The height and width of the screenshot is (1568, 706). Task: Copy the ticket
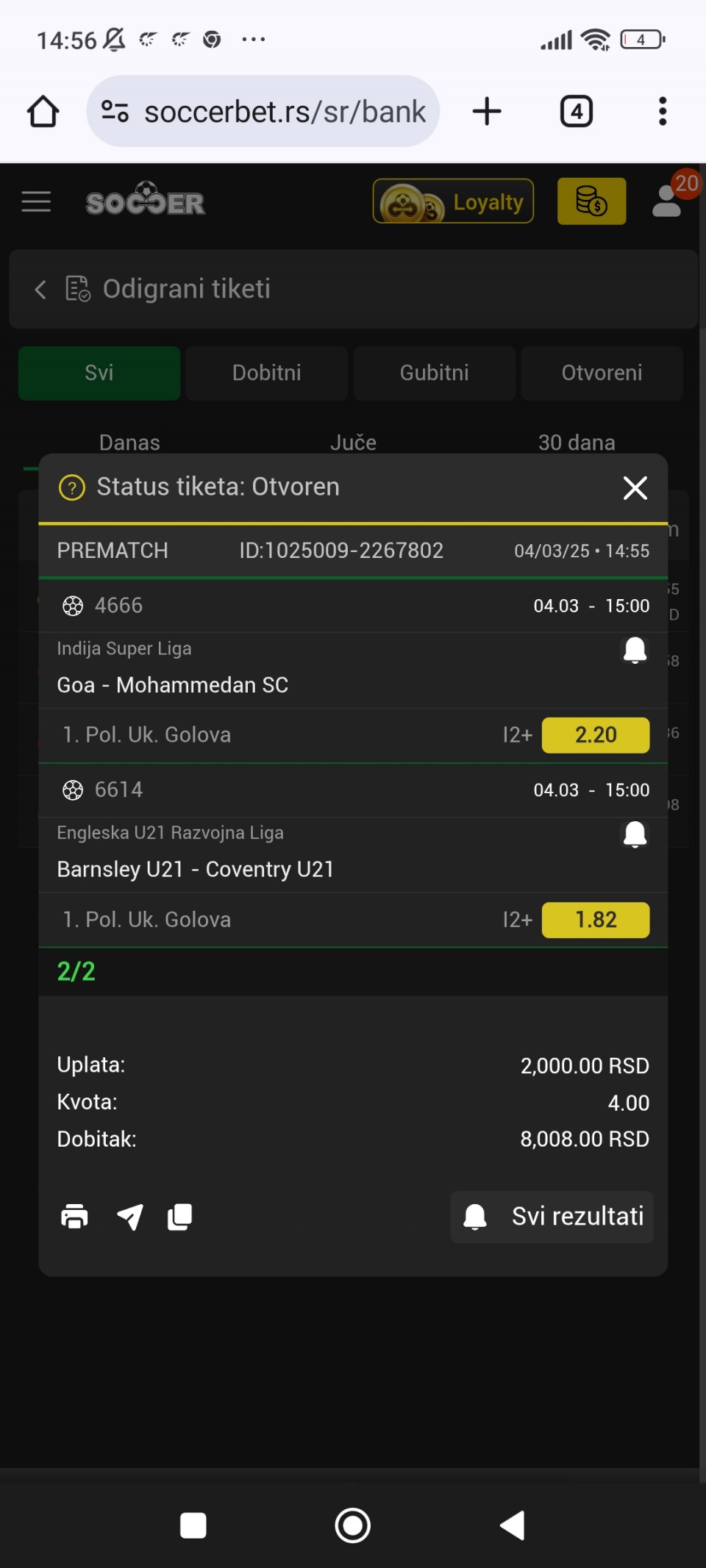tap(179, 1217)
